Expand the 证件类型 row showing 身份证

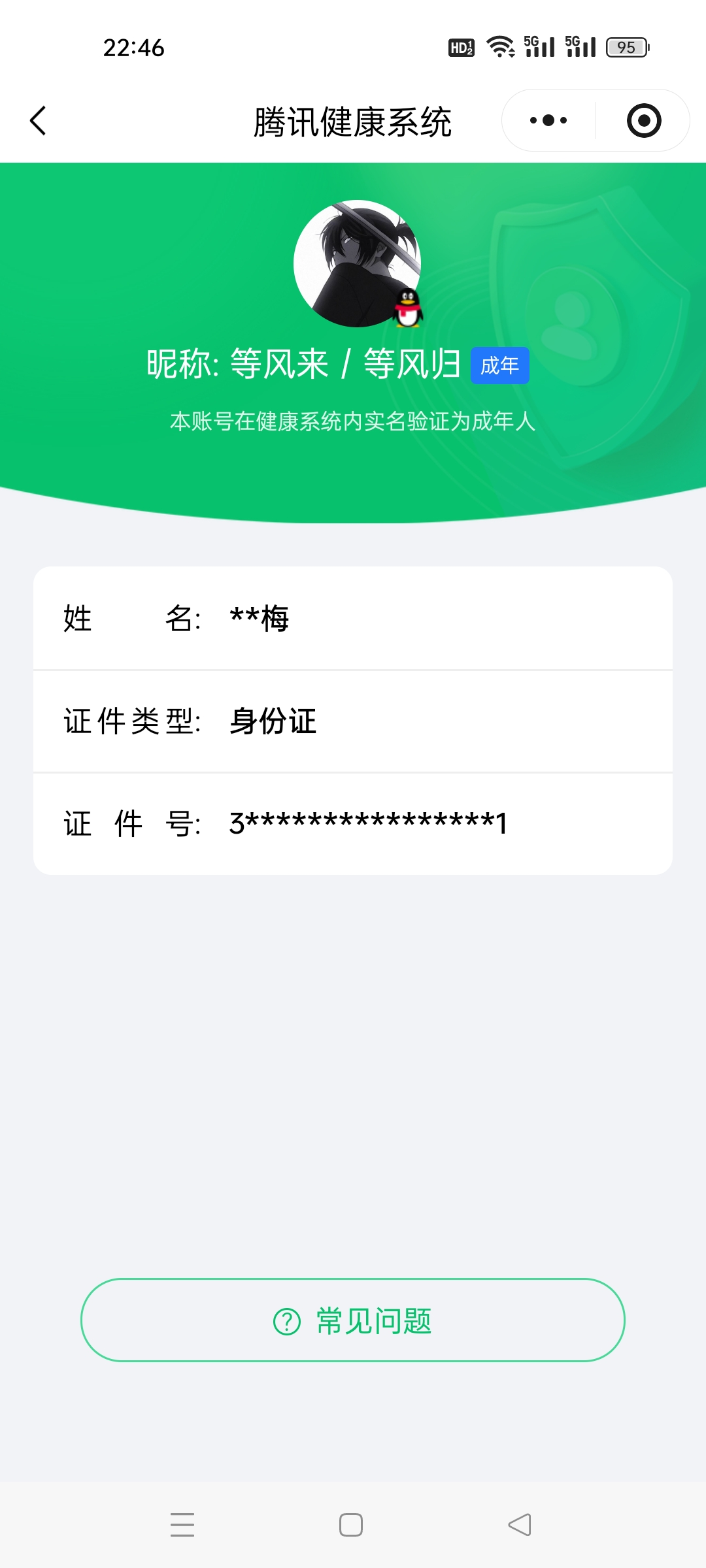[x=353, y=722]
